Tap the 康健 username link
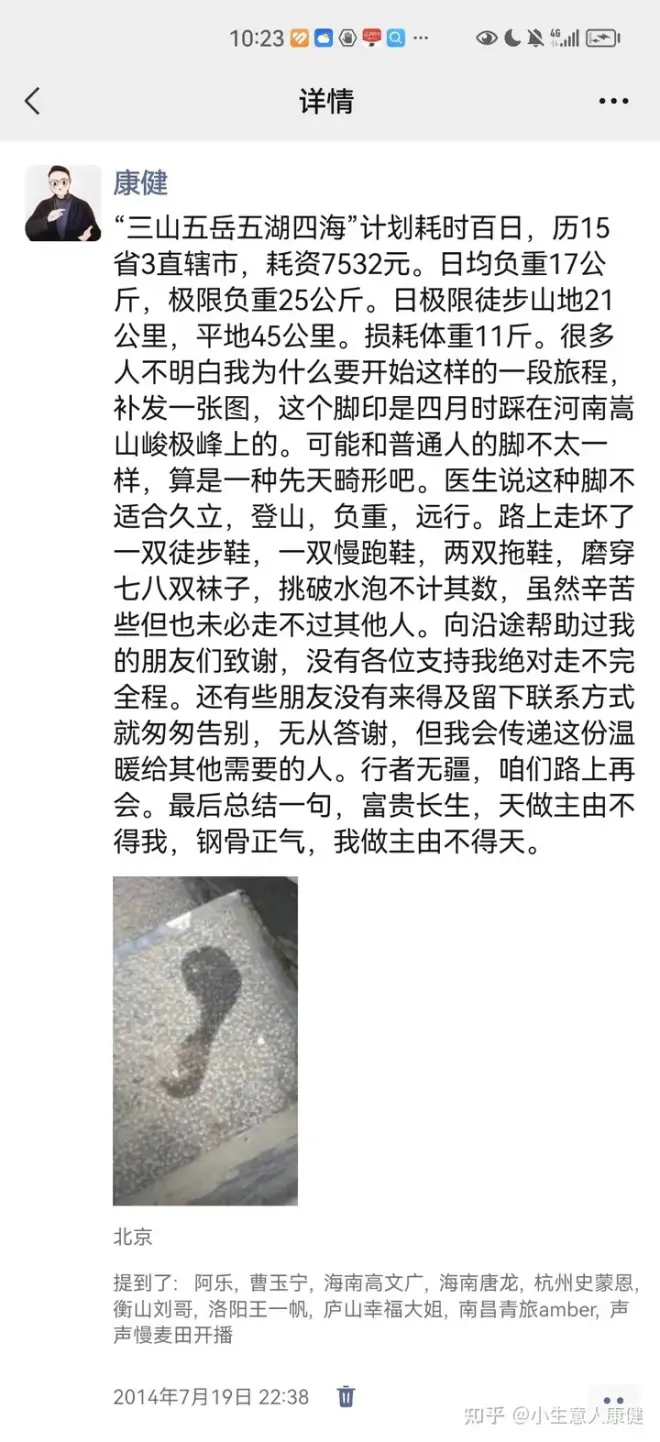This screenshot has width=660, height=1442. [140, 183]
